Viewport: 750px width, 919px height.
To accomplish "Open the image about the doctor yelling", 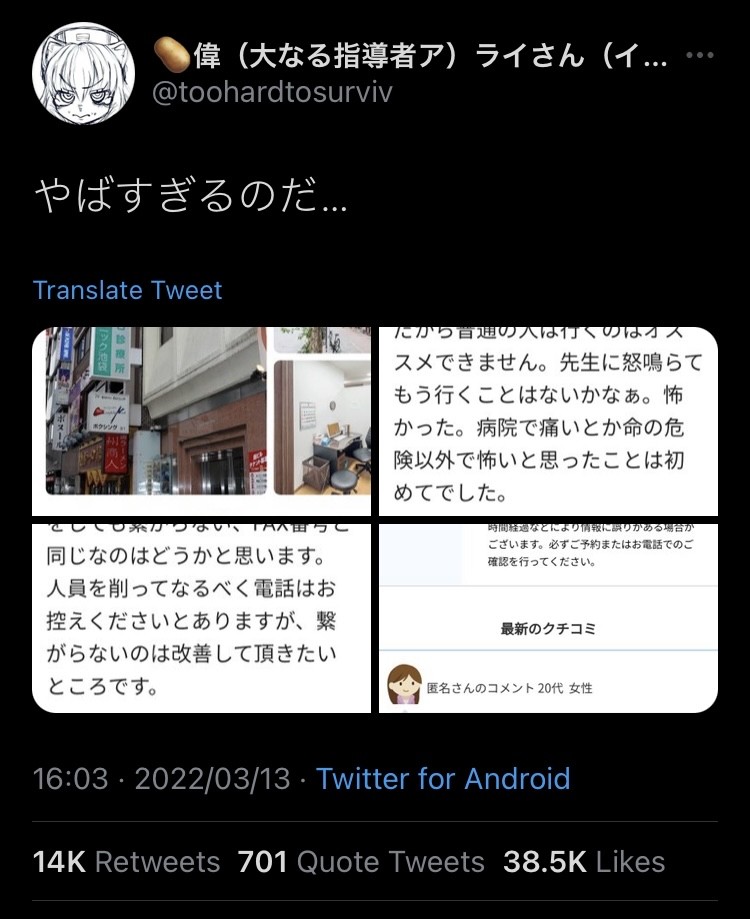I will pos(548,421).
